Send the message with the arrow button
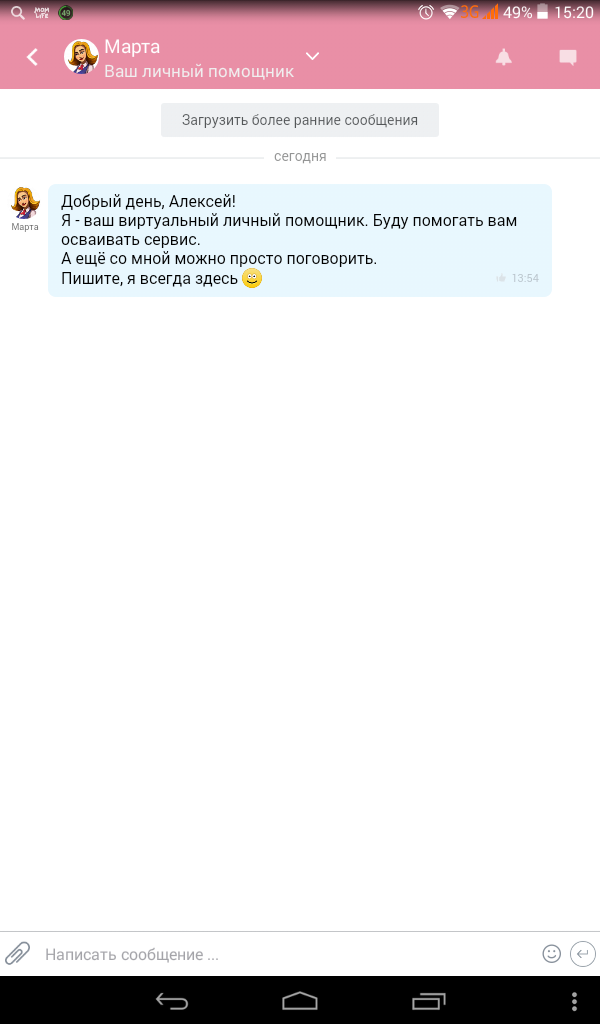 click(583, 954)
